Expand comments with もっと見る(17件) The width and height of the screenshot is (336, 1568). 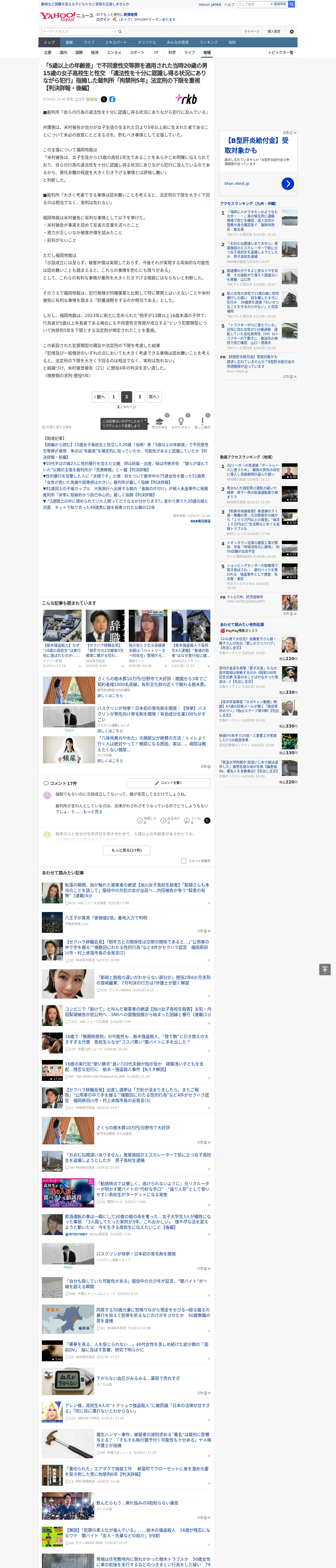[x=127, y=850]
